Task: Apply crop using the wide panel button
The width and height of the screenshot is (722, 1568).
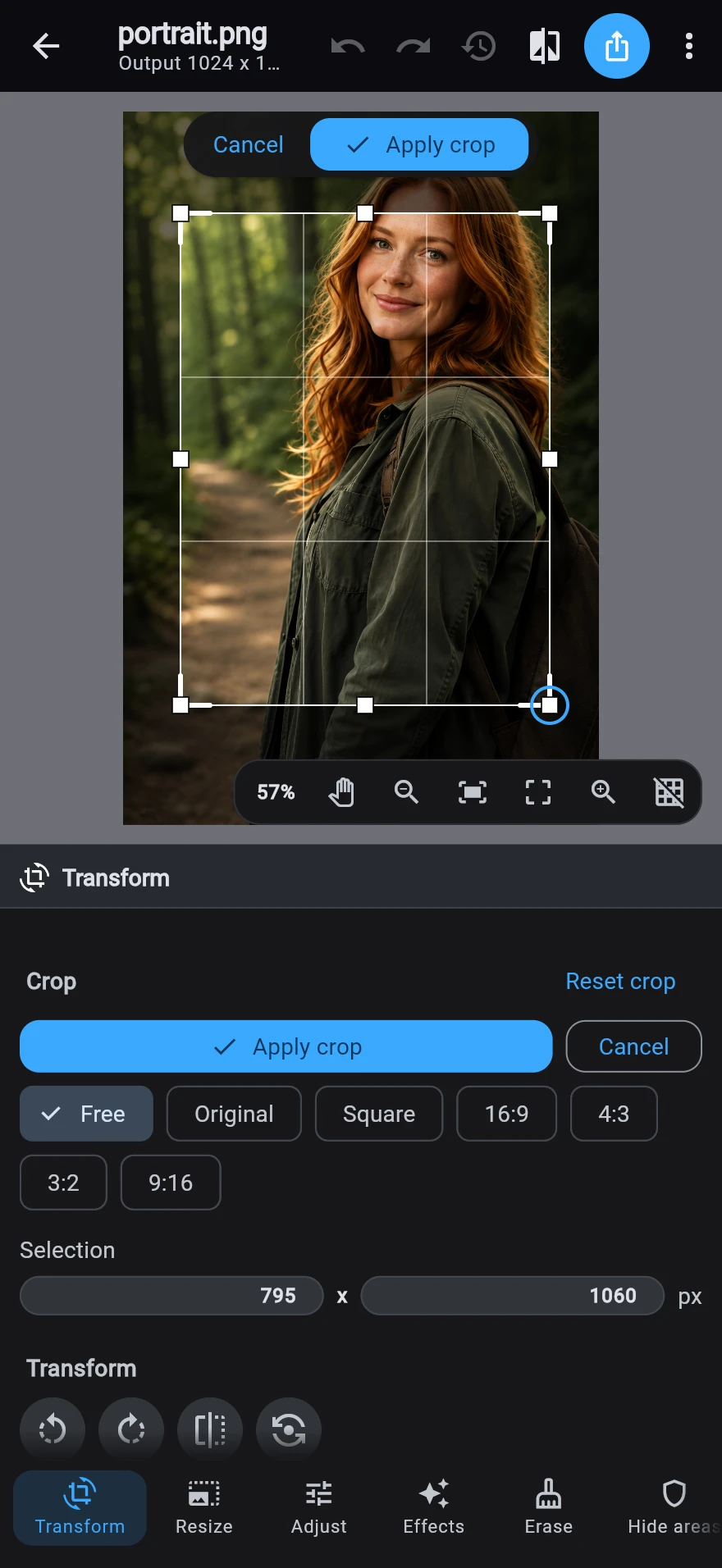Action: [x=286, y=1046]
